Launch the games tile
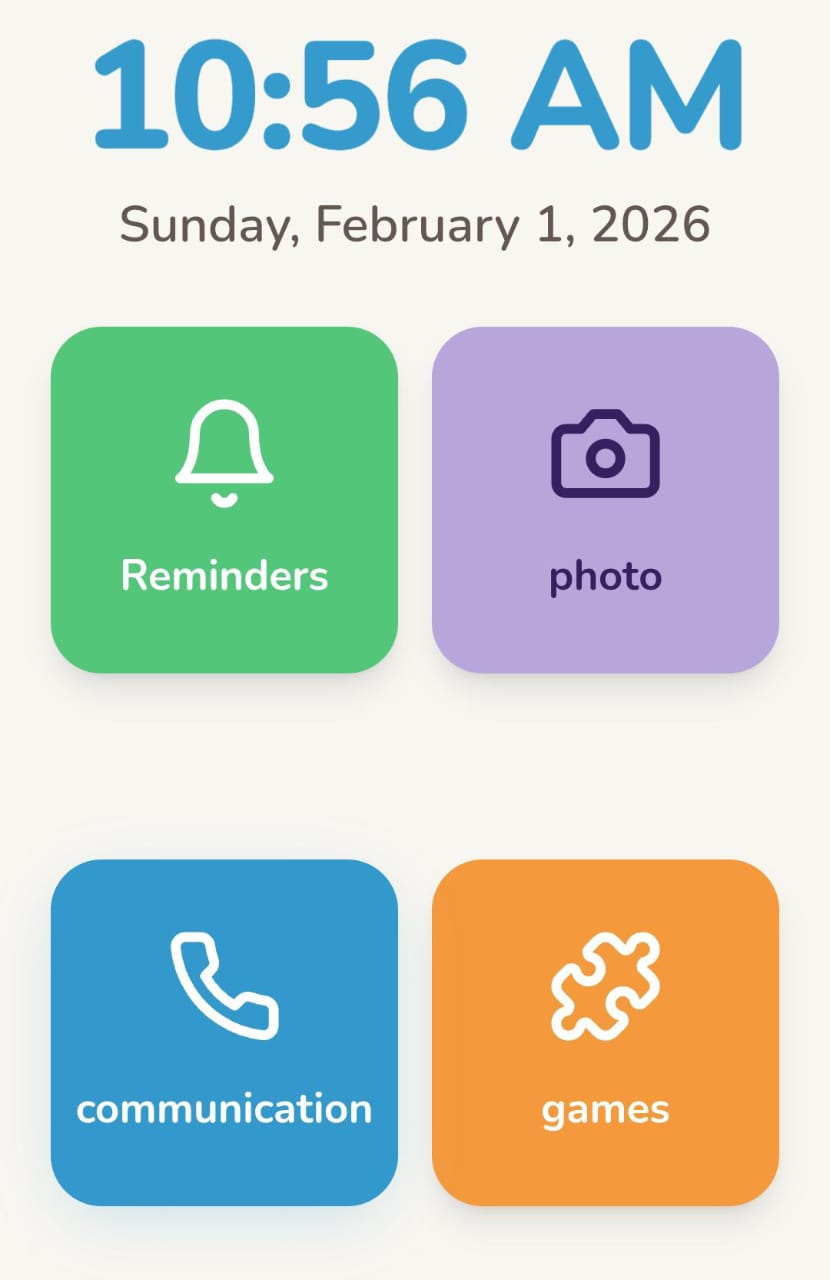 point(605,1032)
